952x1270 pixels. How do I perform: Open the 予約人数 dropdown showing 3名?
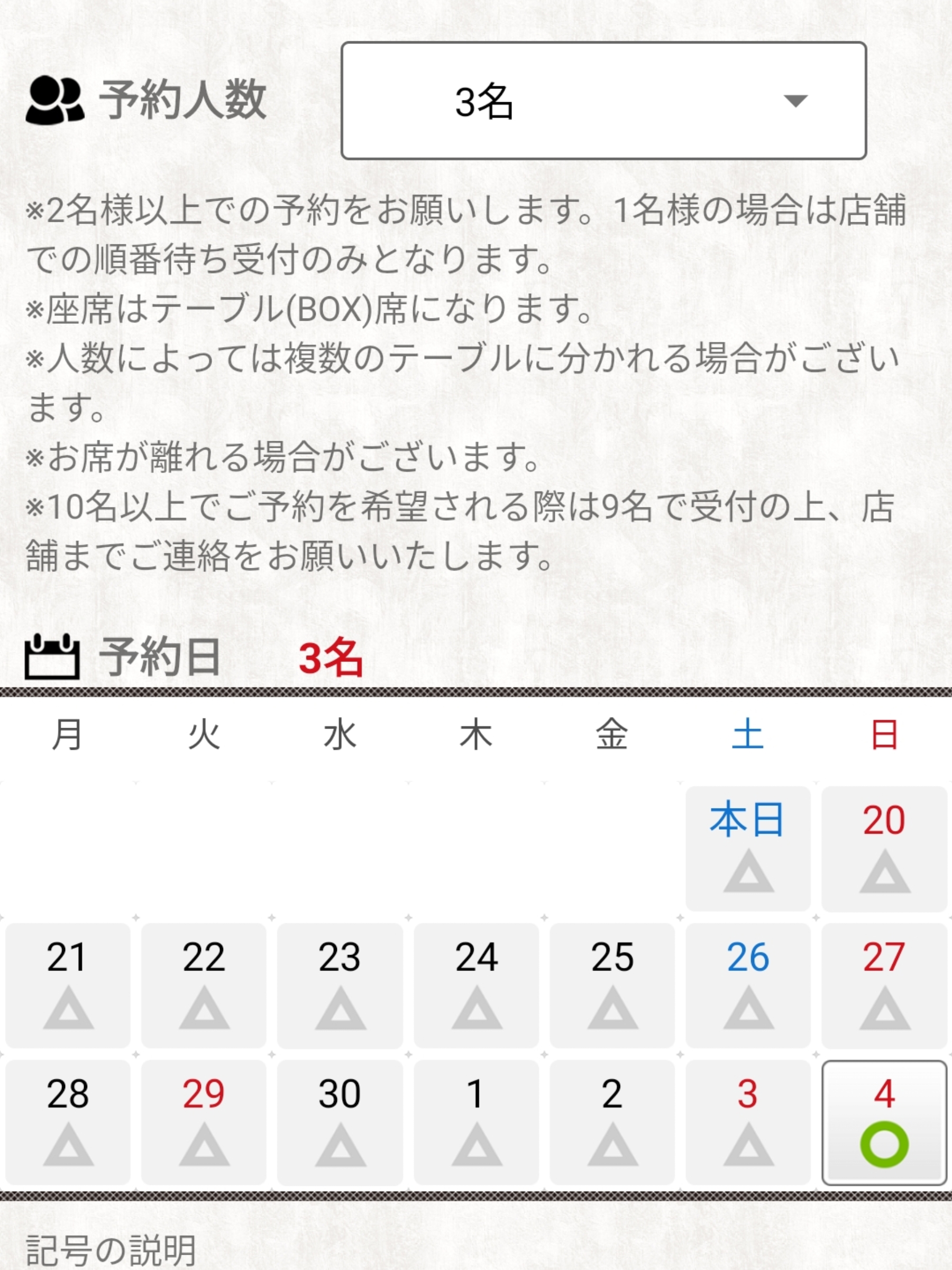pos(603,101)
